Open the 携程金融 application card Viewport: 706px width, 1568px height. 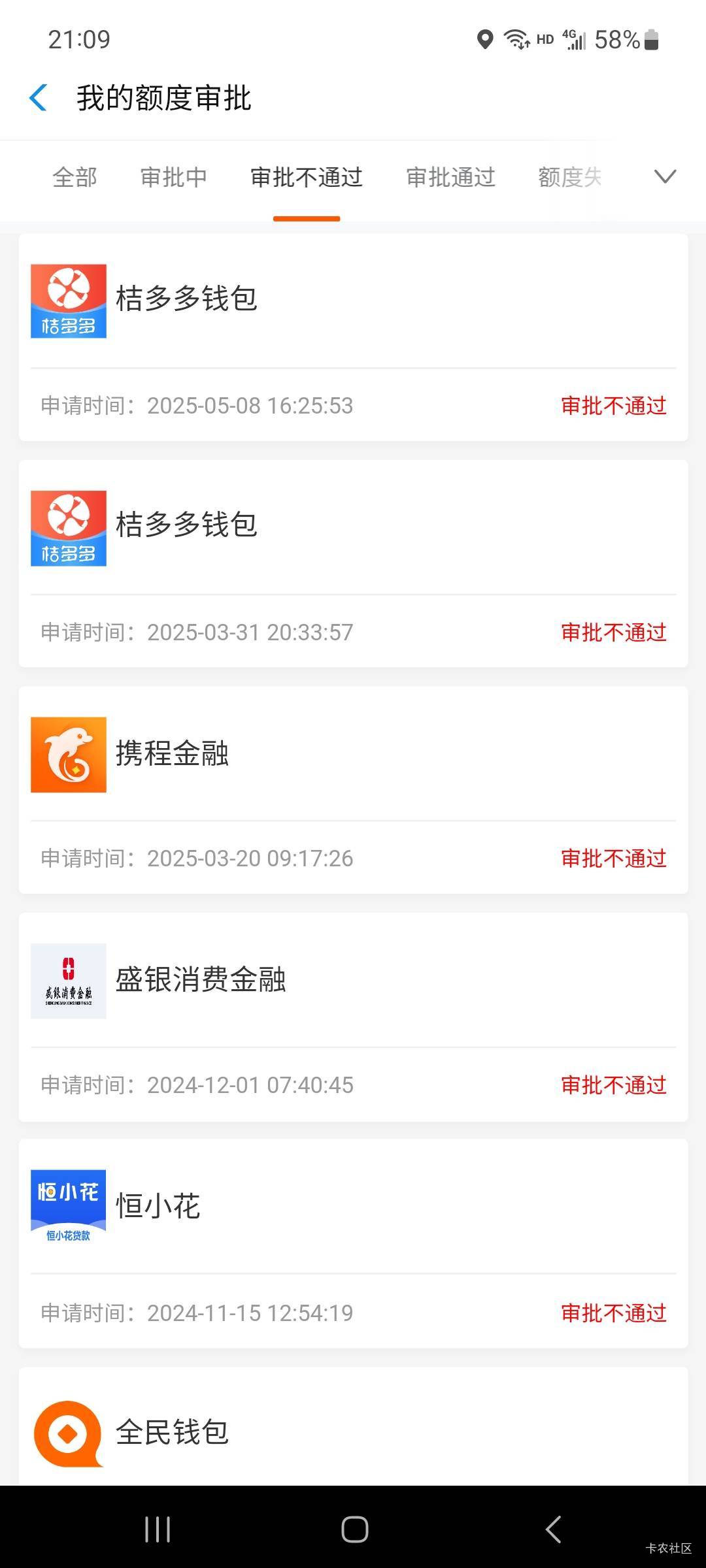click(353, 790)
